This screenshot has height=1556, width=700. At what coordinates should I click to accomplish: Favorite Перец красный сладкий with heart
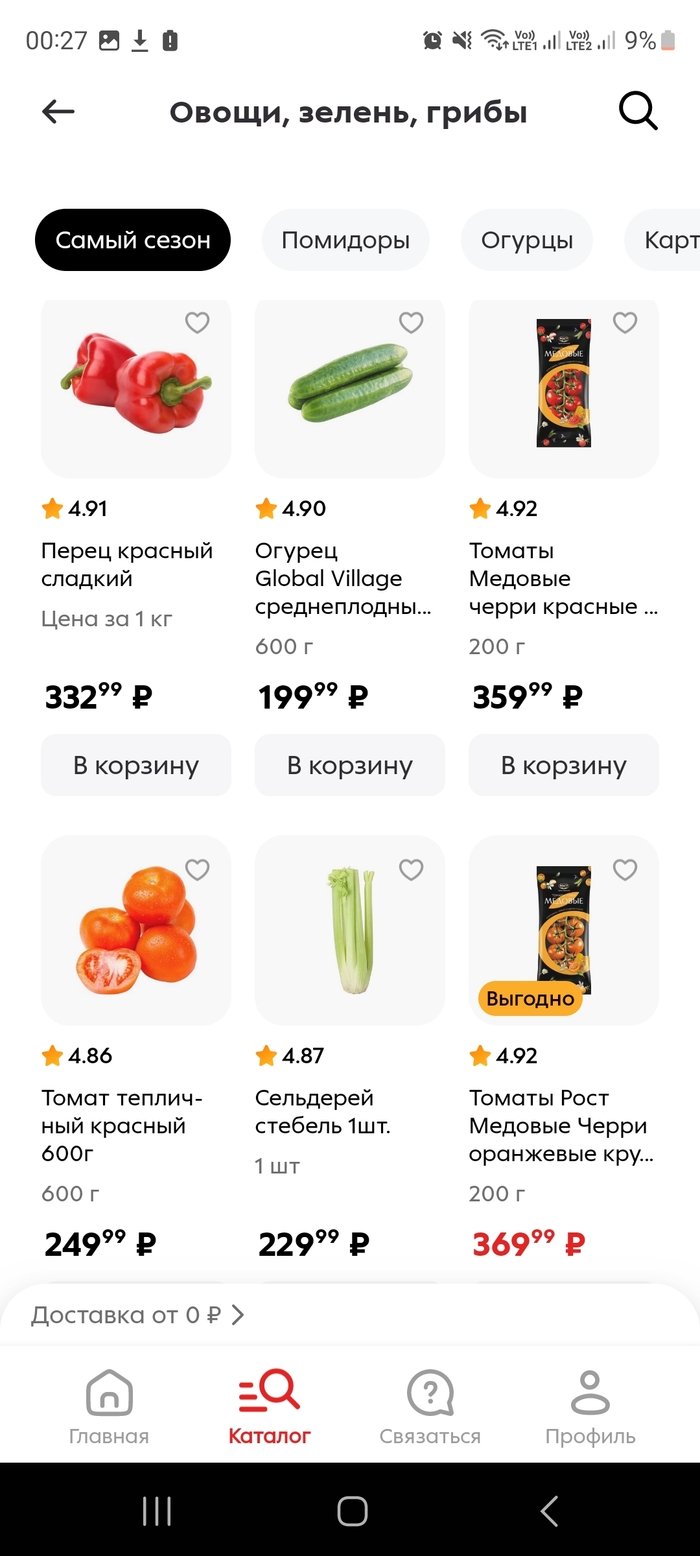(x=197, y=323)
